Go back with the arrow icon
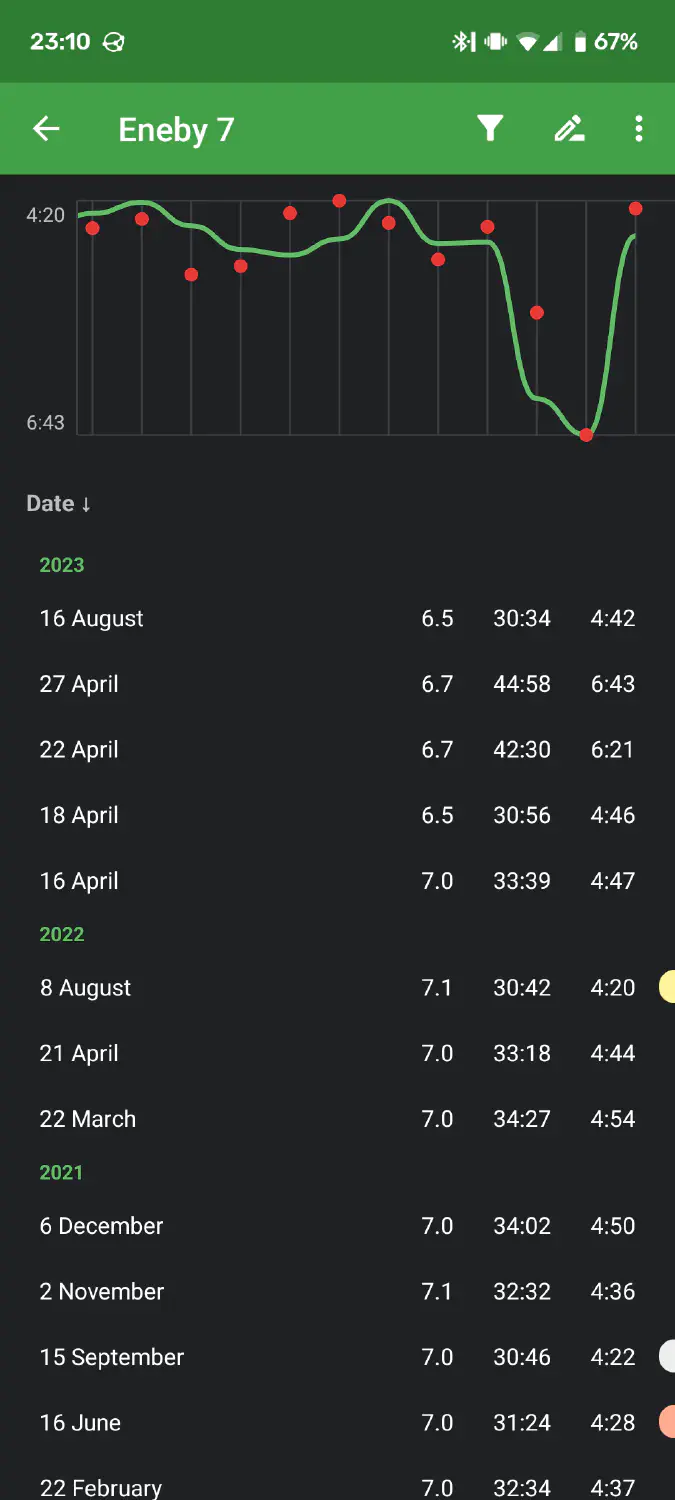This screenshot has width=675, height=1500. click(x=46, y=129)
